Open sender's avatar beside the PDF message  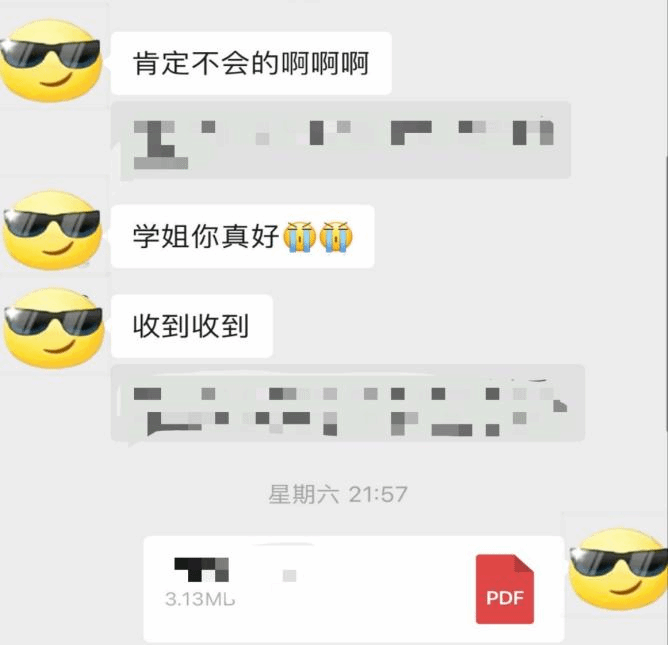617,570
